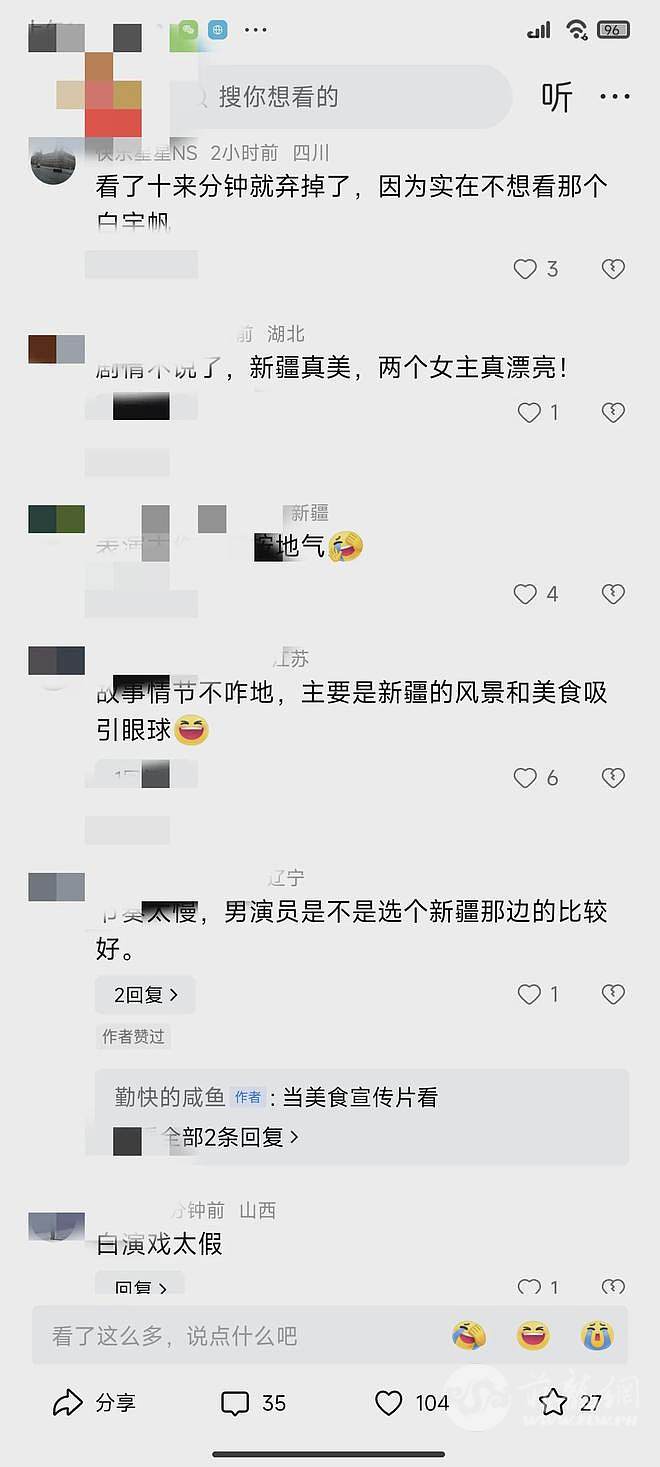Screen dimensions: 660x1467
Task: Insert the crying emoji in comment bar
Action: tap(597, 1335)
